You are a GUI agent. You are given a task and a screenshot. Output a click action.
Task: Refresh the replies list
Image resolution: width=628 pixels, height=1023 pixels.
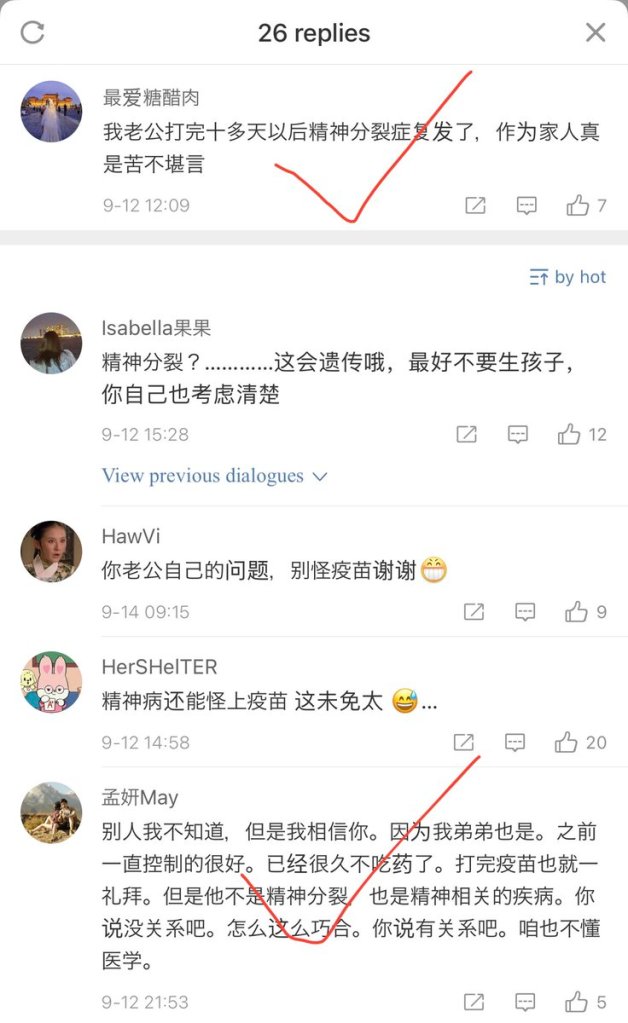tap(33, 33)
